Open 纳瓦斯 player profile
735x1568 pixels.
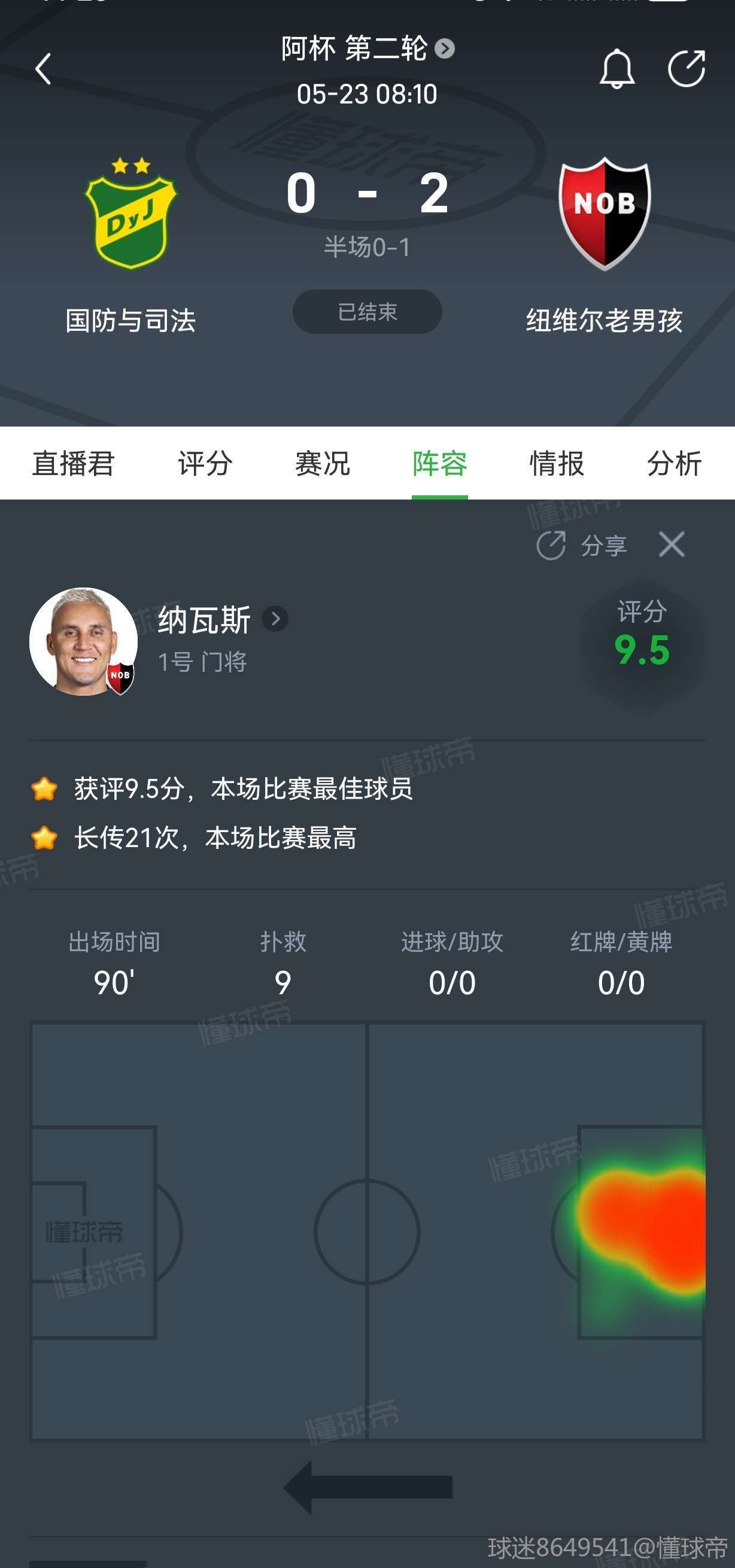(222, 620)
